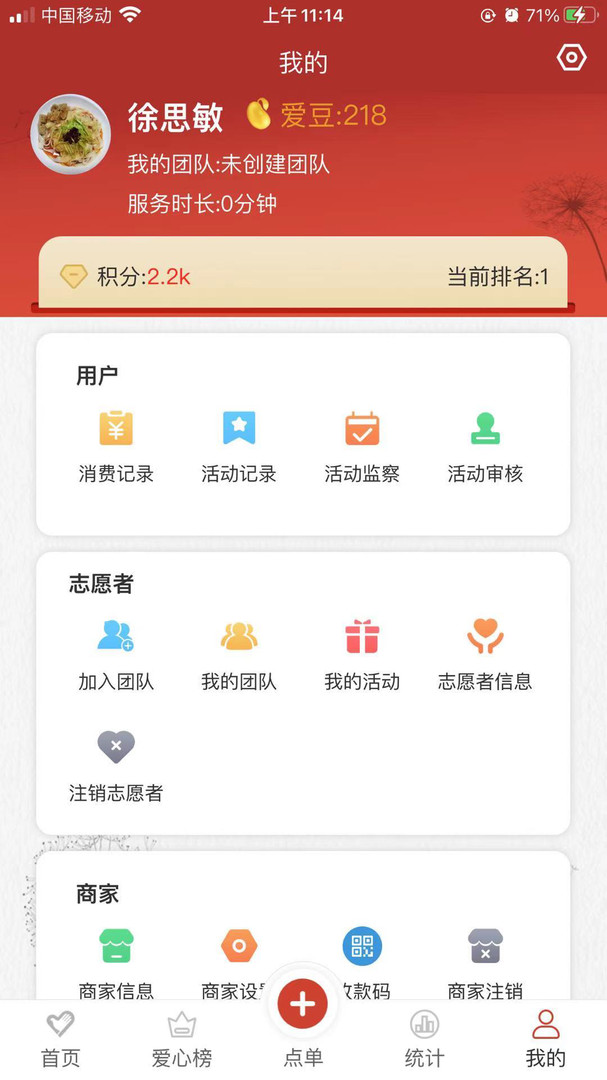Open 志愿者信息 volunteer info
Viewport: 607px width, 1080px height.
pos(485,655)
